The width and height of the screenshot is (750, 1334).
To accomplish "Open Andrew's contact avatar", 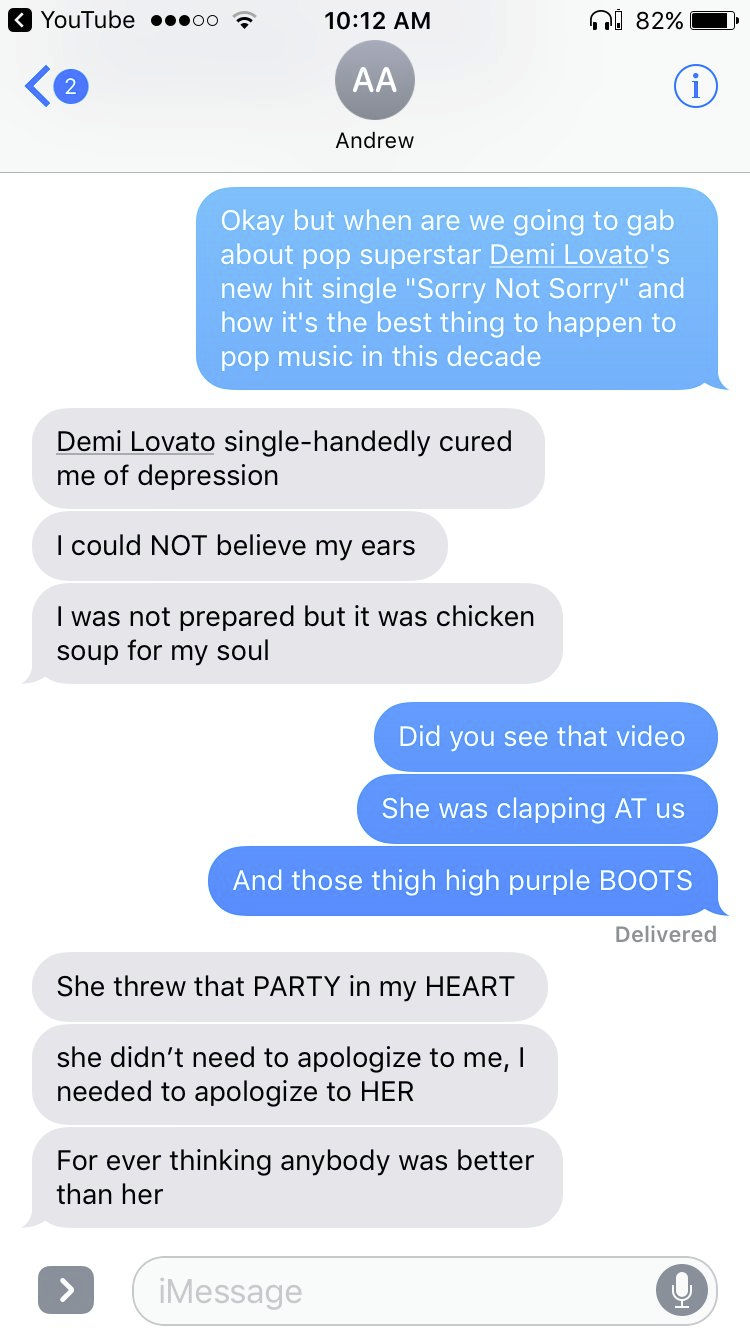I will click(x=375, y=82).
